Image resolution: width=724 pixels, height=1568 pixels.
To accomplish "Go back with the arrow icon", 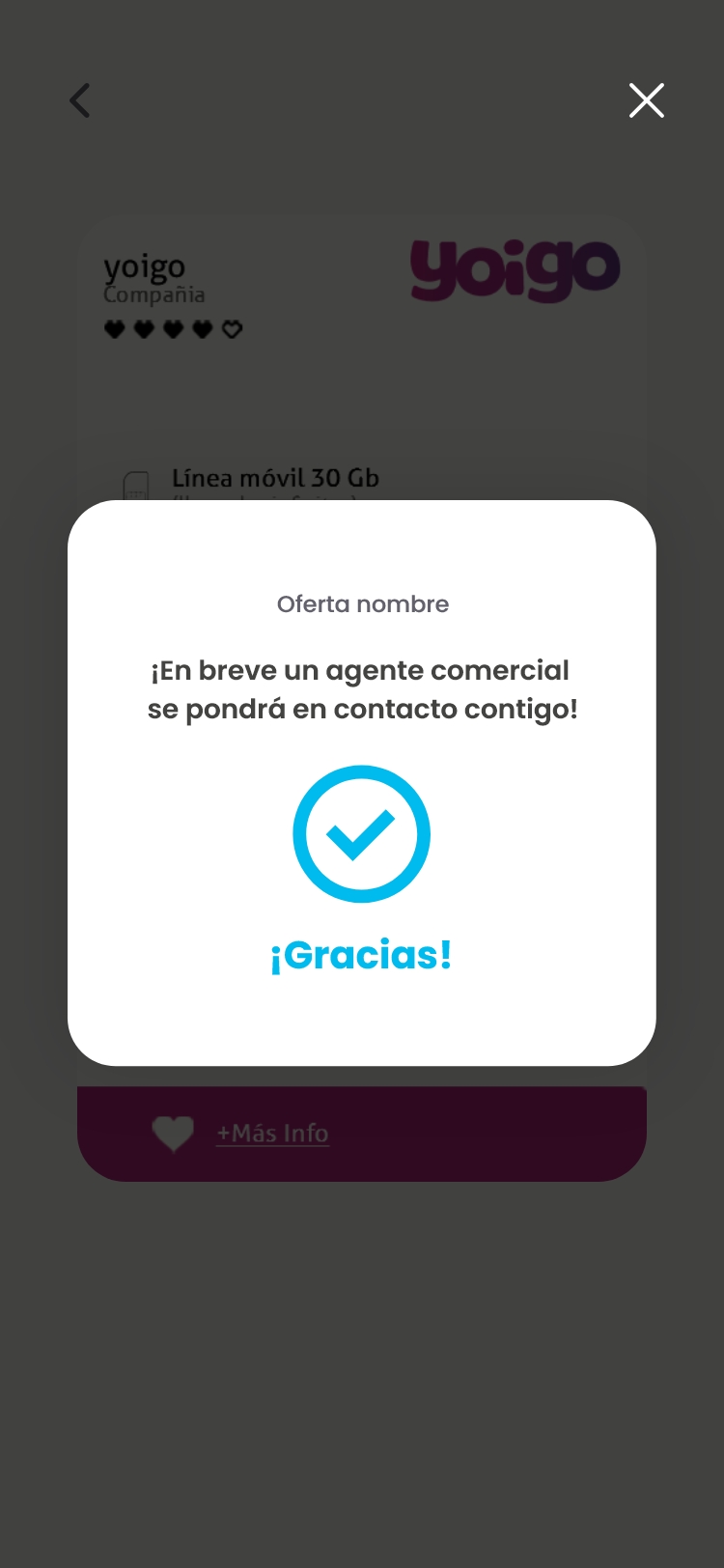I will coord(80,100).
